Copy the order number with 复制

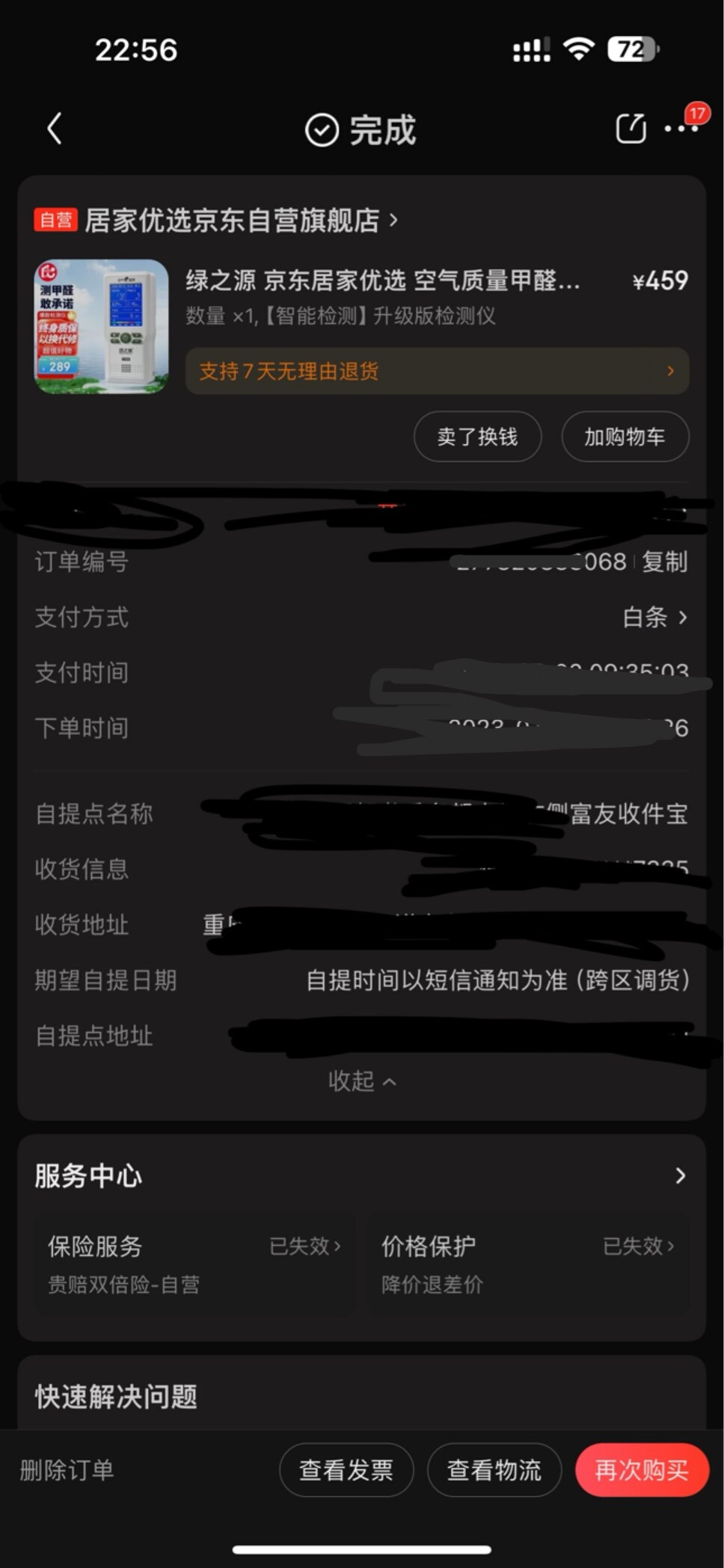click(x=664, y=562)
